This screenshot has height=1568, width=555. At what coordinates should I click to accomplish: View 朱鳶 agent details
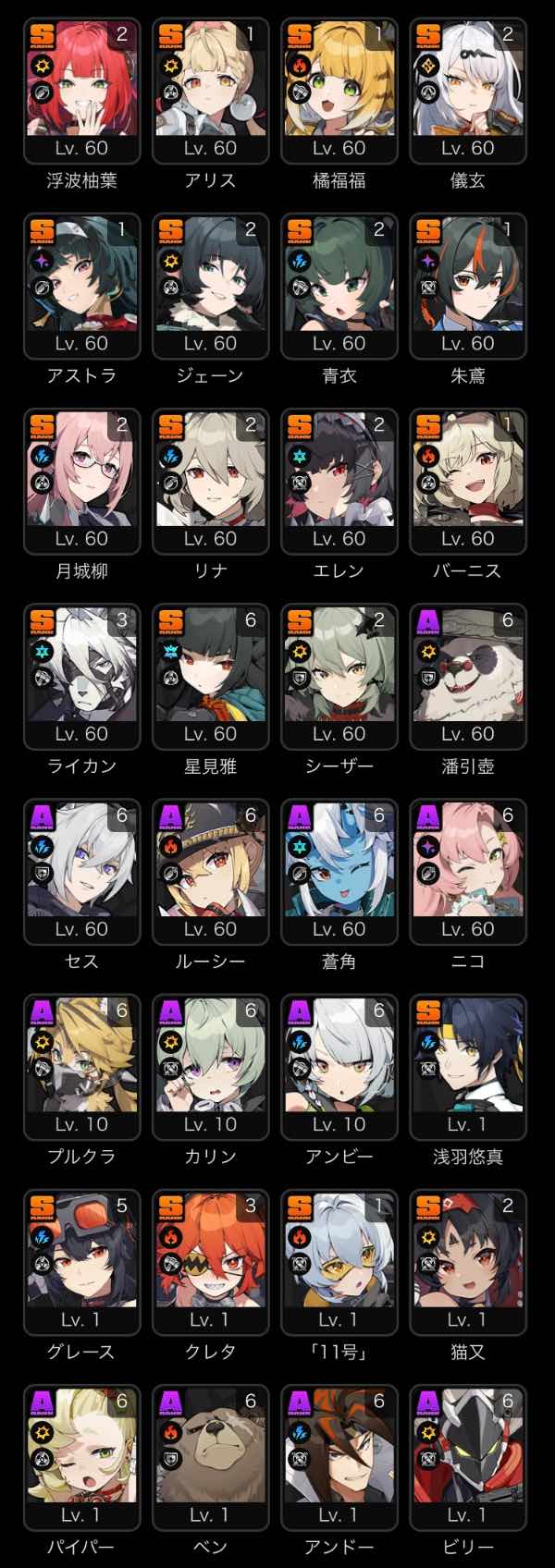coord(467,286)
